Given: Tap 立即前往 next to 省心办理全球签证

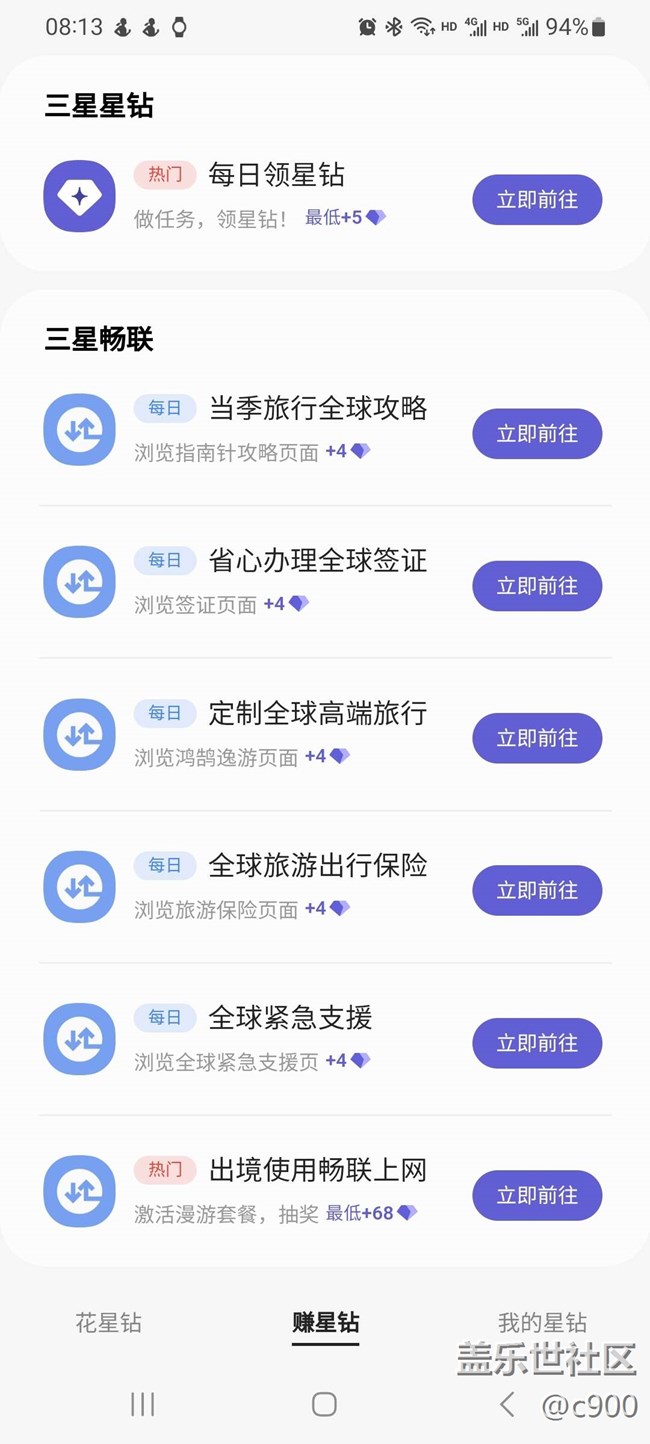Looking at the screenshot, I should (537, 586).
